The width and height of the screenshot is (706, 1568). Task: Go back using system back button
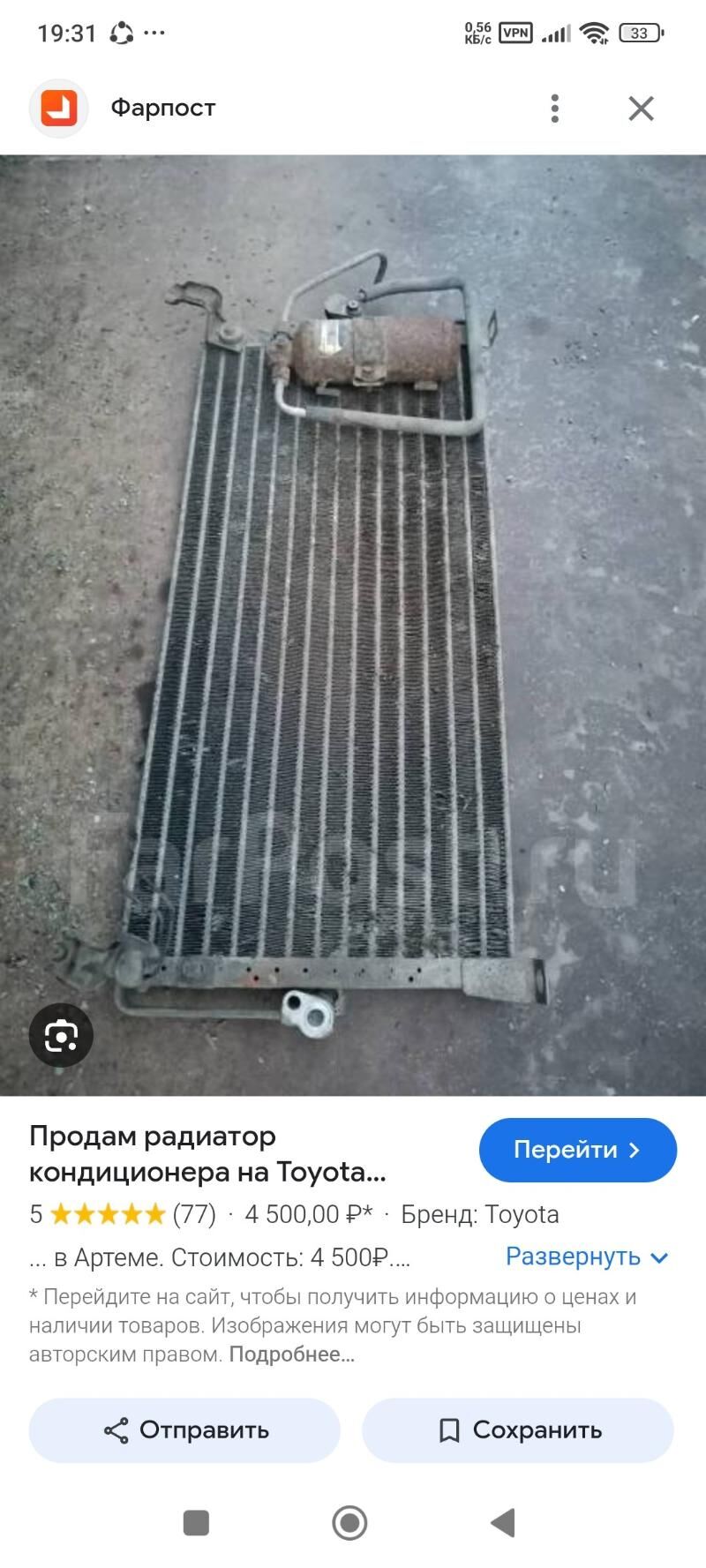pos(503,1523)
